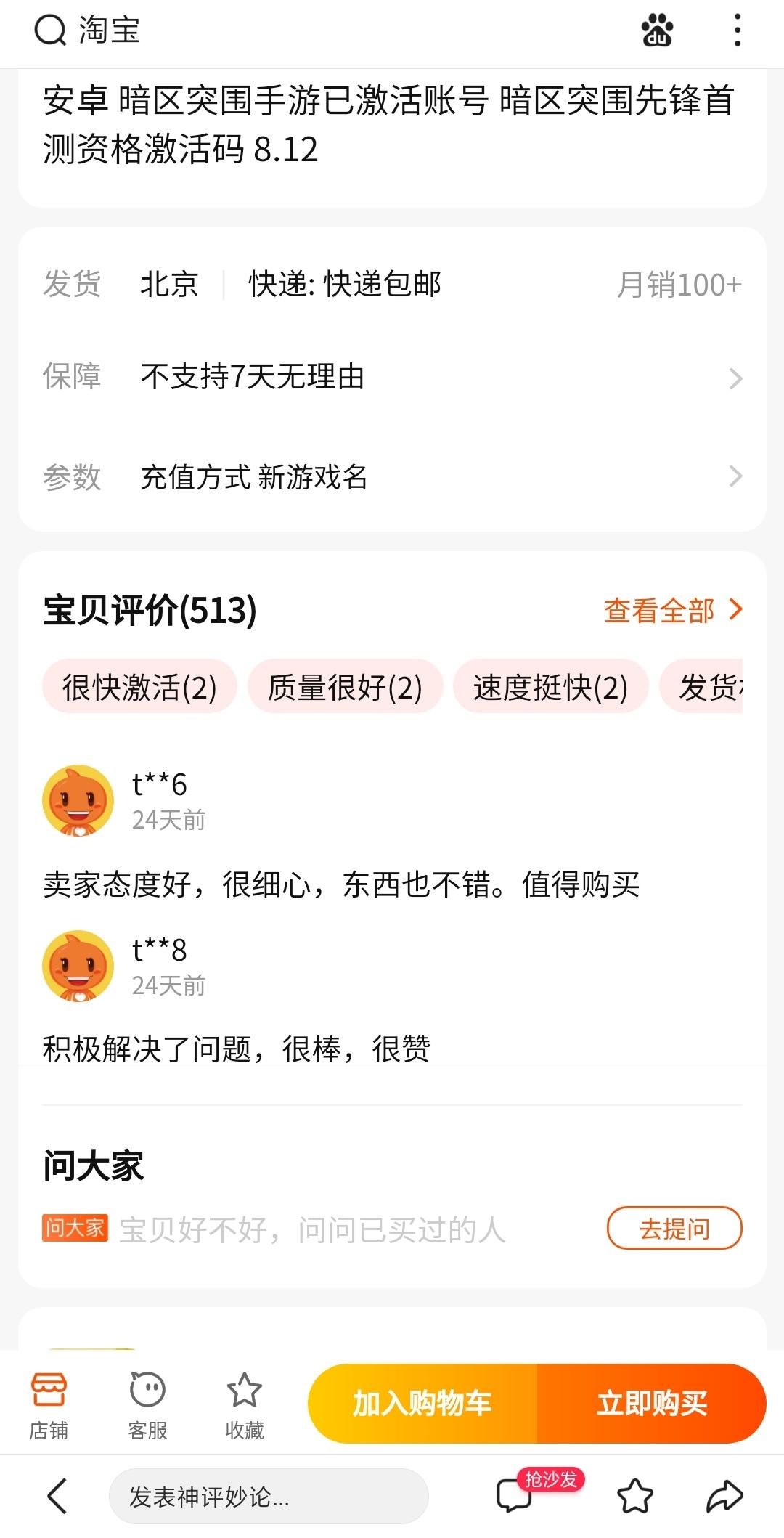Tap 加入购物车 to add to cart
Screen dimensions: 784x1538
point(422,1403)
